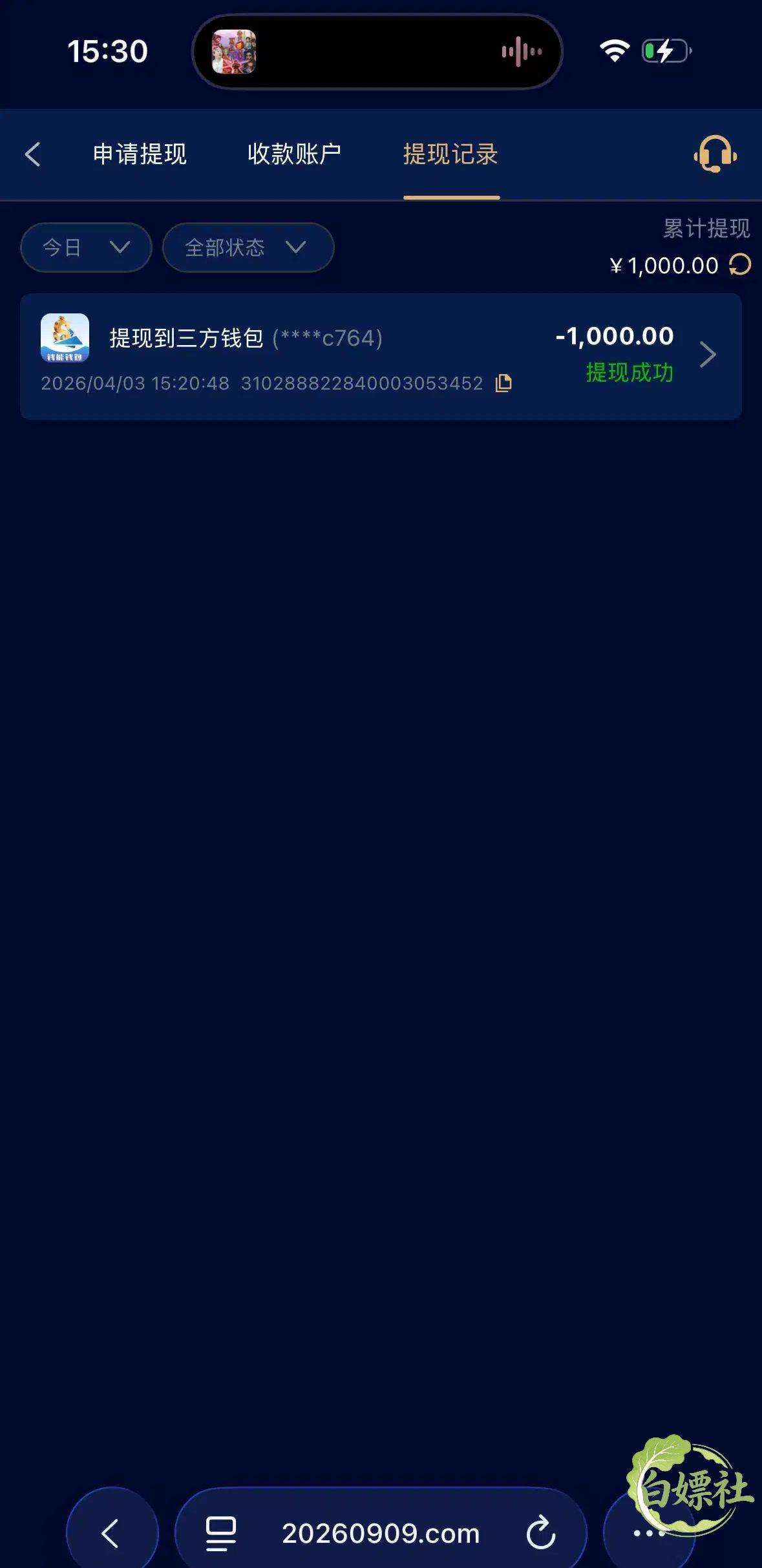Tap browser back button at bottom
The image size is (762, 1568).
click(x=112, y=1533)
